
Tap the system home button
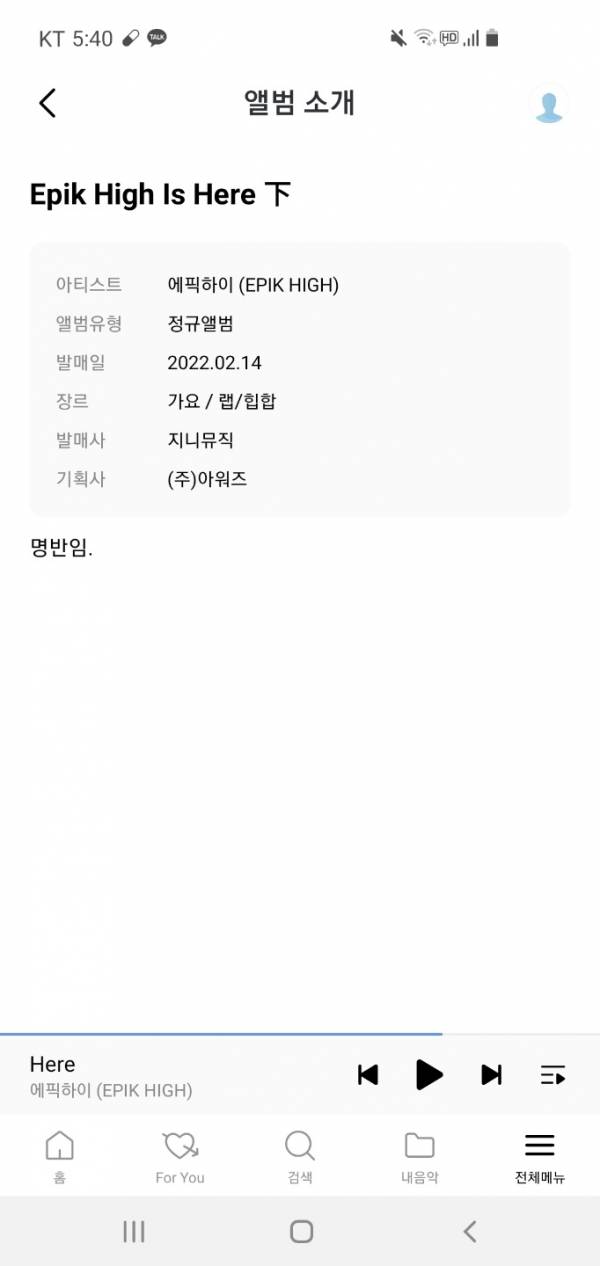[x=301, y=1231]
